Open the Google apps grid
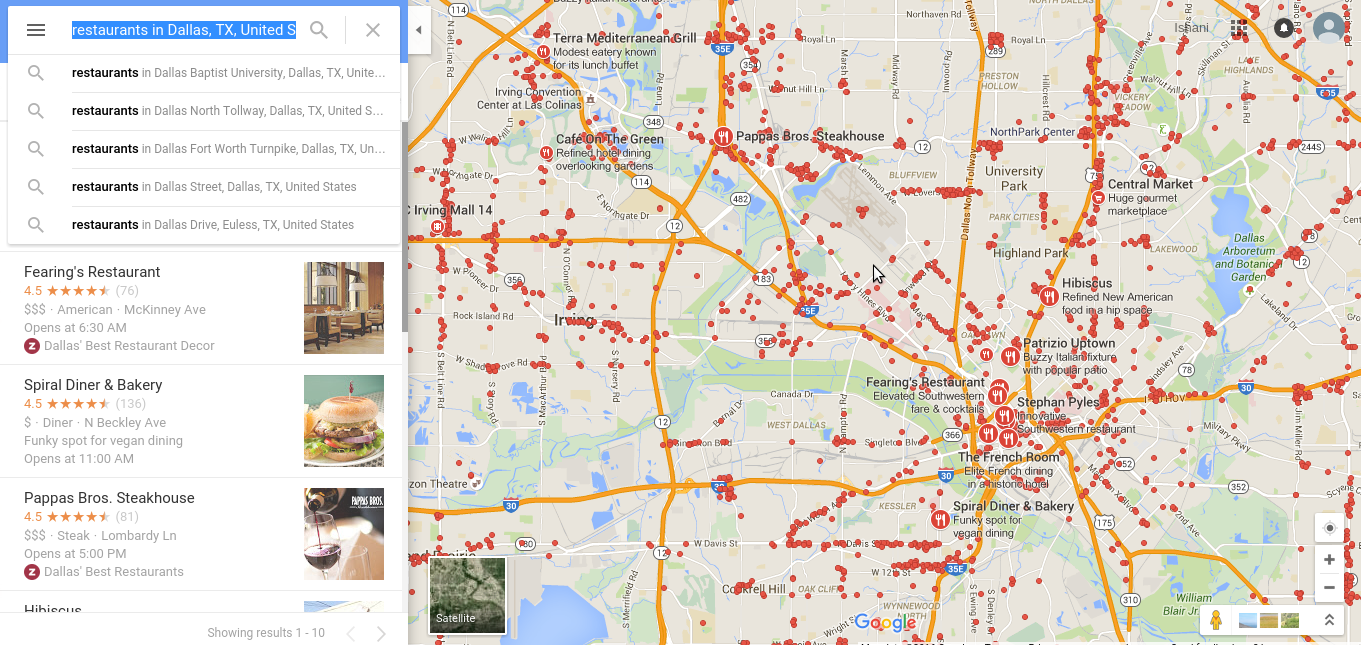The width and height of the screenshot is (1361, 645). (1240, 28)
